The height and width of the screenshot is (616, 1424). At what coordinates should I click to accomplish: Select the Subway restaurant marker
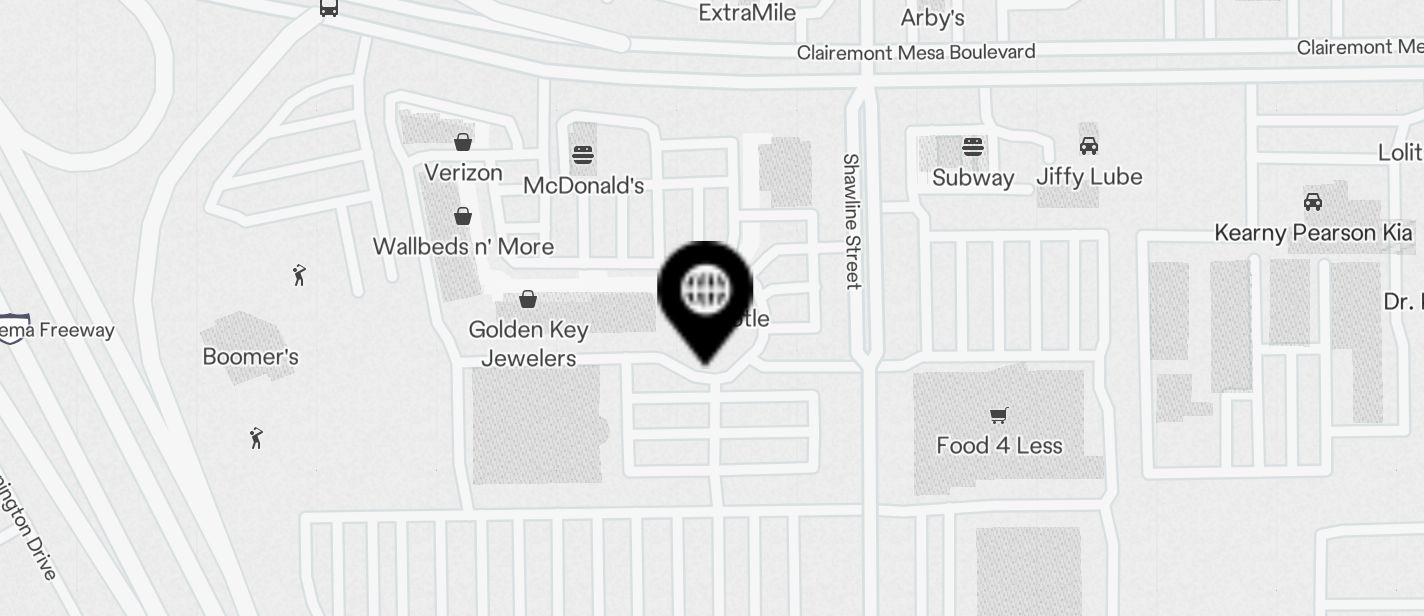(x=973, y=148)
